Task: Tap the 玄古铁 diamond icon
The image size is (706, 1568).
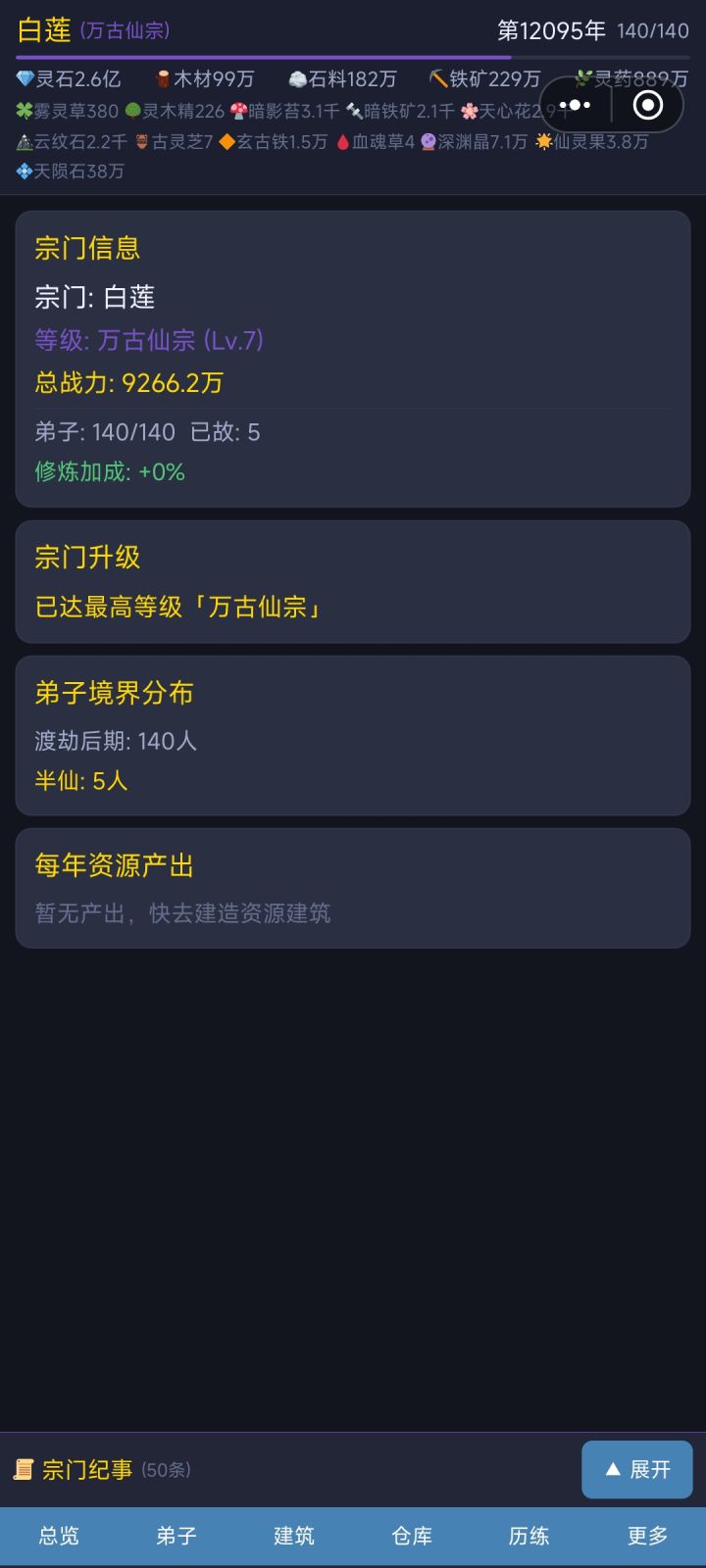Action: point(228,143)
